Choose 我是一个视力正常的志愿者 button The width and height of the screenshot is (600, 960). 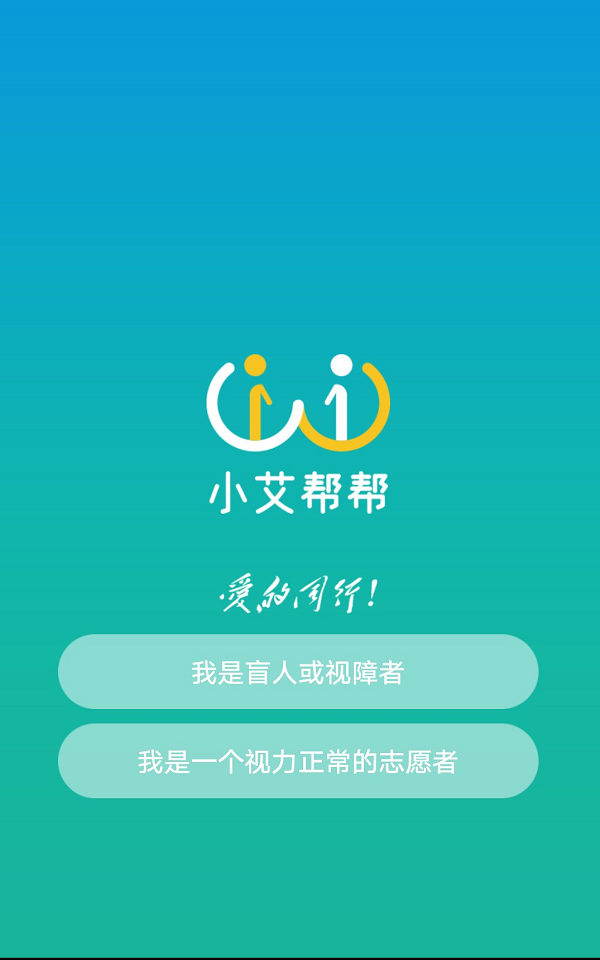coord(298,761)
